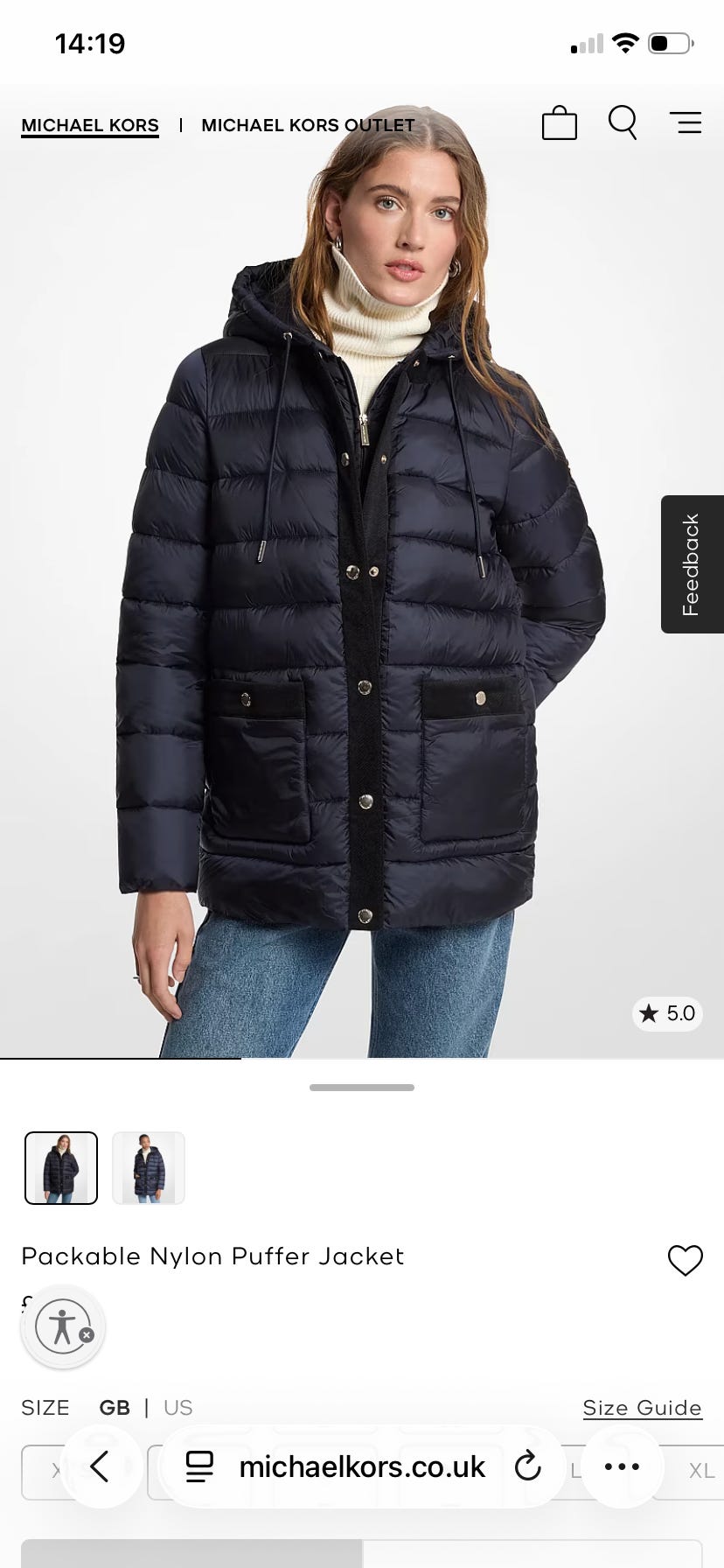Select the first jacket thumbnail
The width and height of the screenshot is (724, 1568).
click(x=61, y=1168)
